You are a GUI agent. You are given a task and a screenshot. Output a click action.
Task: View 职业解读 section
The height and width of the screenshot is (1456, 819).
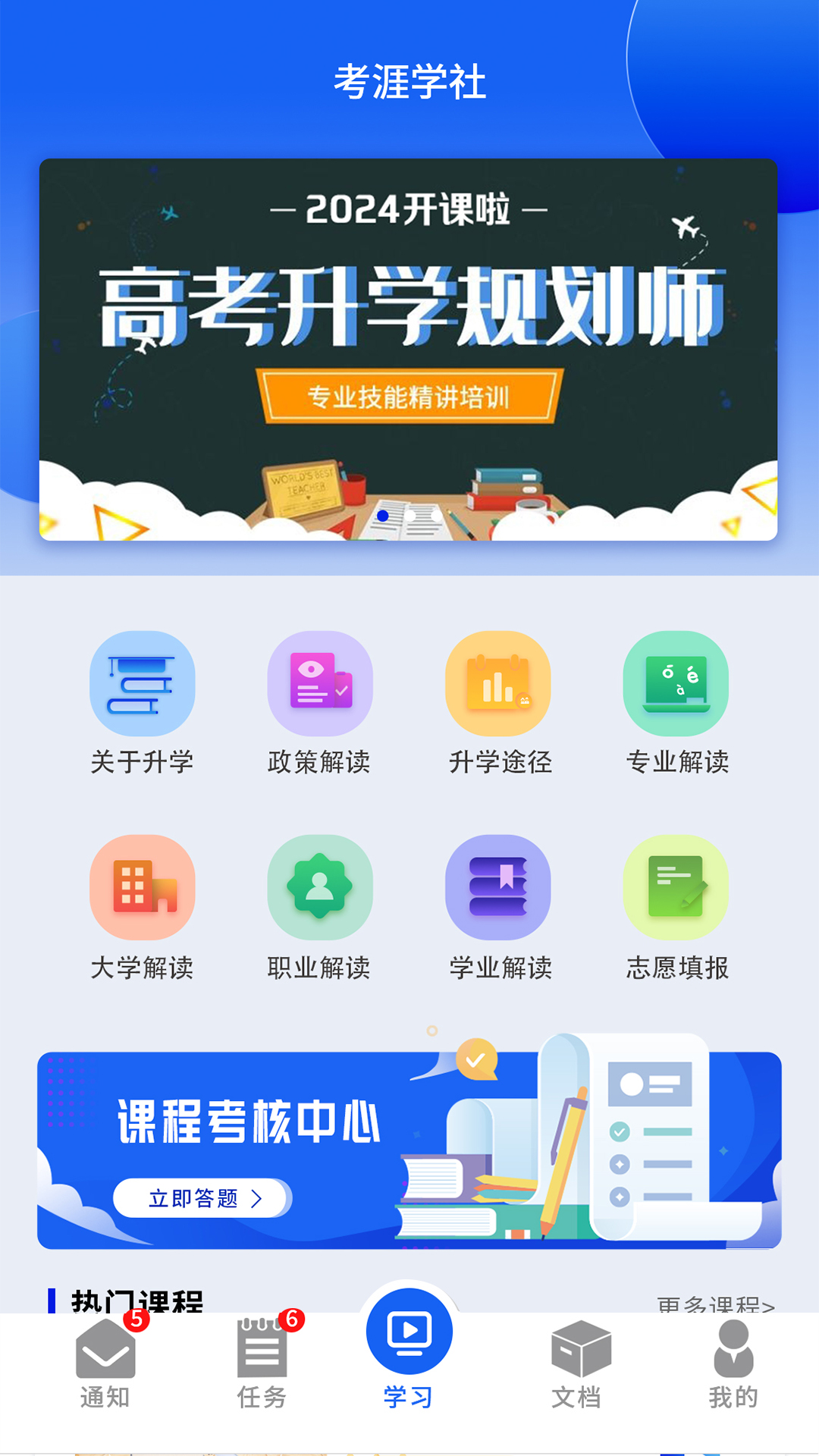pos(319,908)
